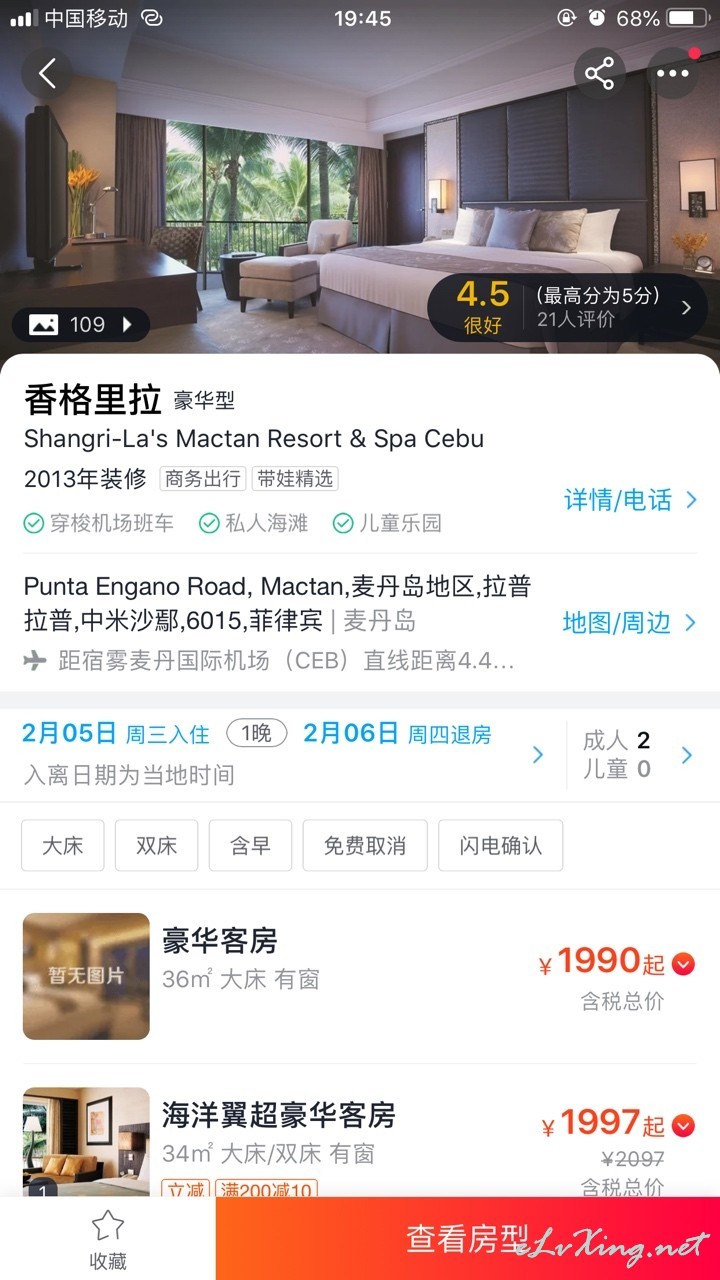
Task: Edit the adult and child guest count
Action: pyautogui.click(x=638, y=754)
